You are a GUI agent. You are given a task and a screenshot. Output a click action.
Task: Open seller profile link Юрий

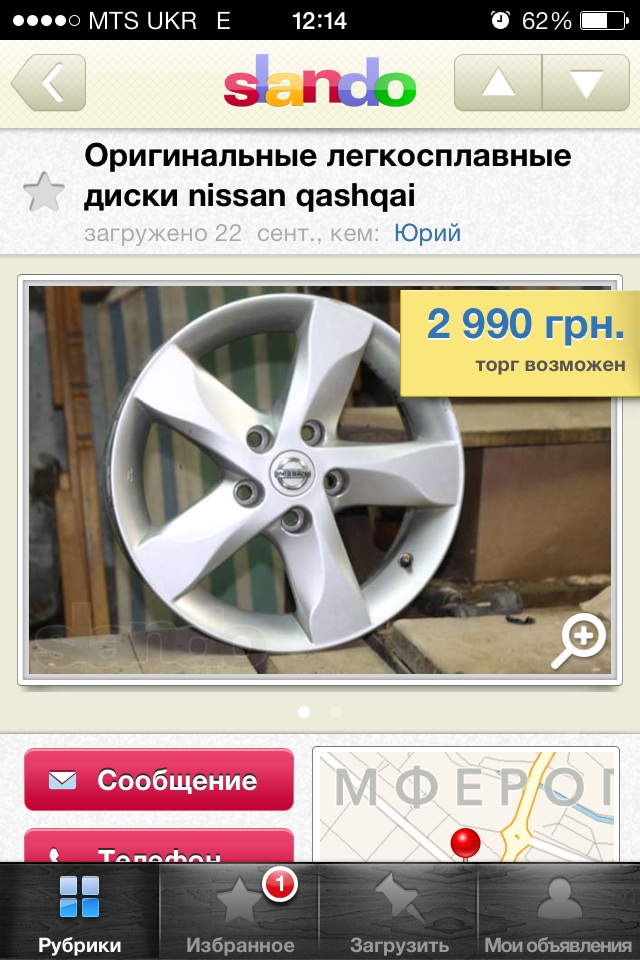point(427,233)
